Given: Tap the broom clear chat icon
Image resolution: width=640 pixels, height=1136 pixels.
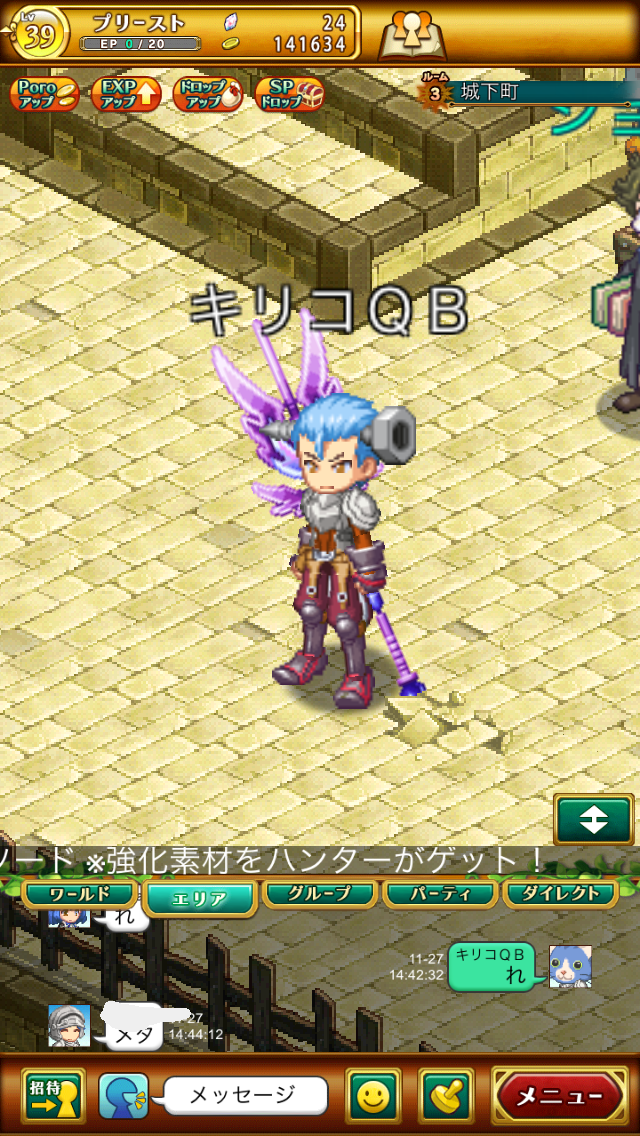Looking at the screenshot, I should tap(446, 1095).
